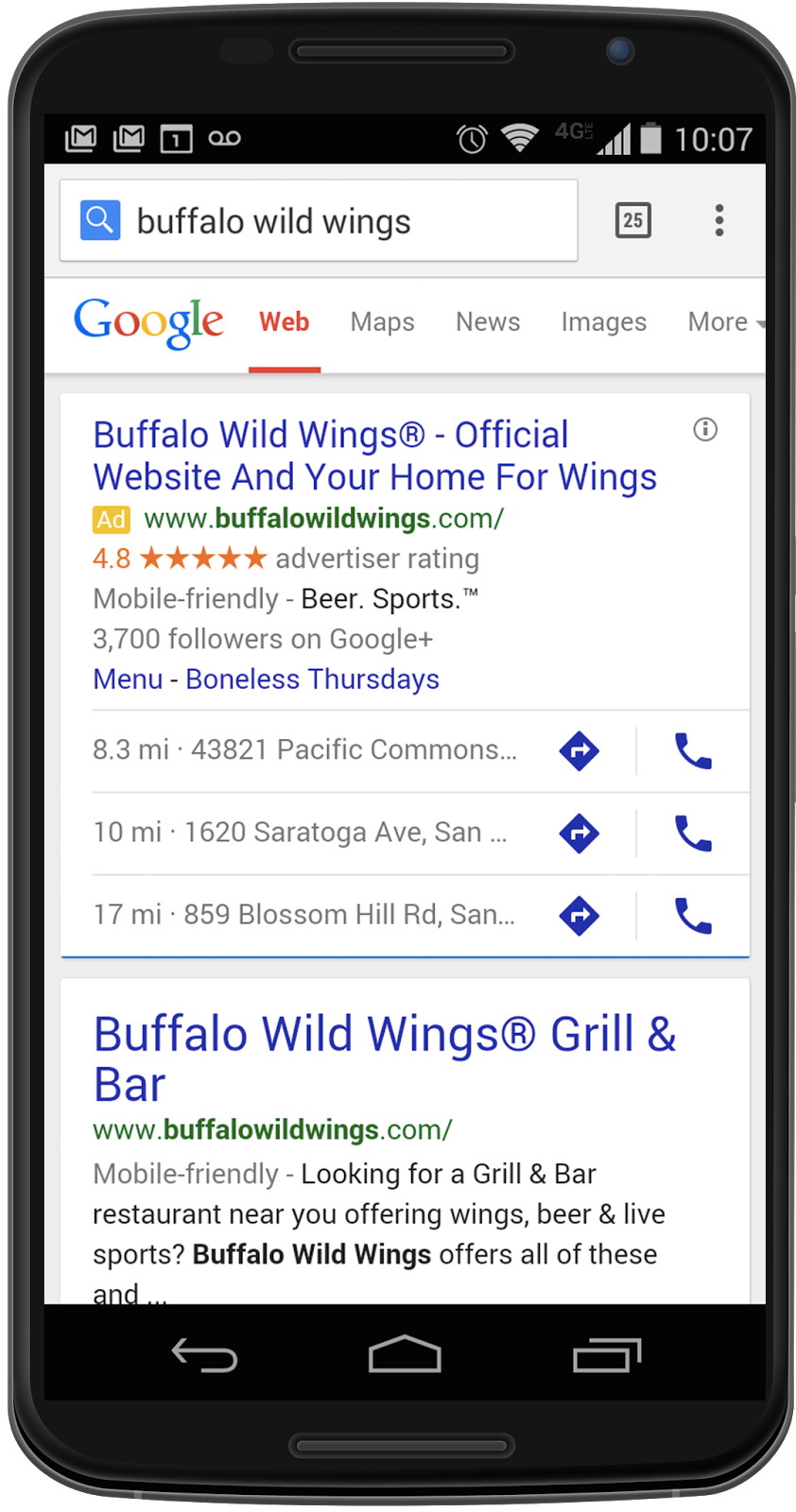Image resolution: width=796 pixels, height=1512 pixels.
Task: Open the Menu sitelink
Action: pos(128,679)
